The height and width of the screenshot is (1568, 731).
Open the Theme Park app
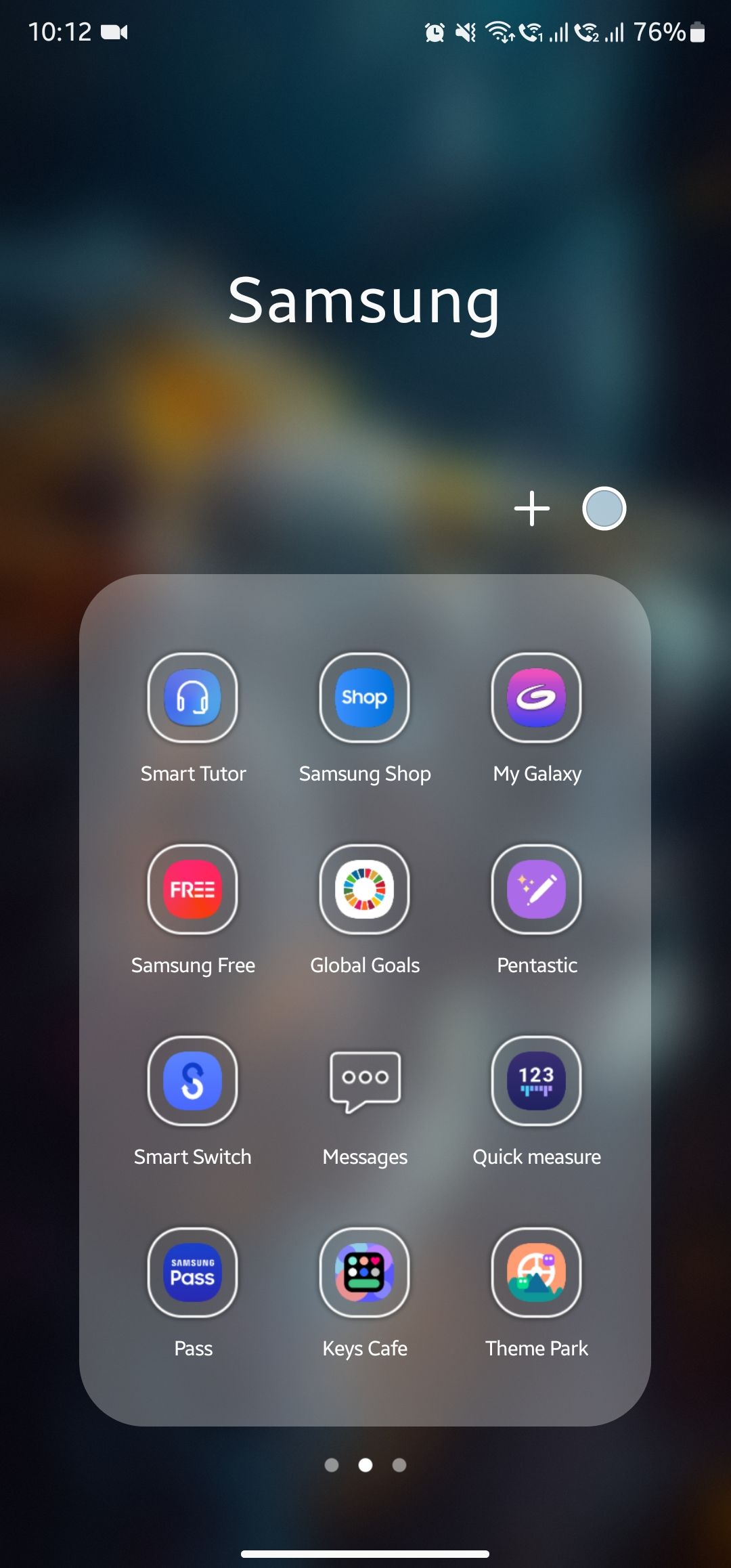tap(537, 1273)
